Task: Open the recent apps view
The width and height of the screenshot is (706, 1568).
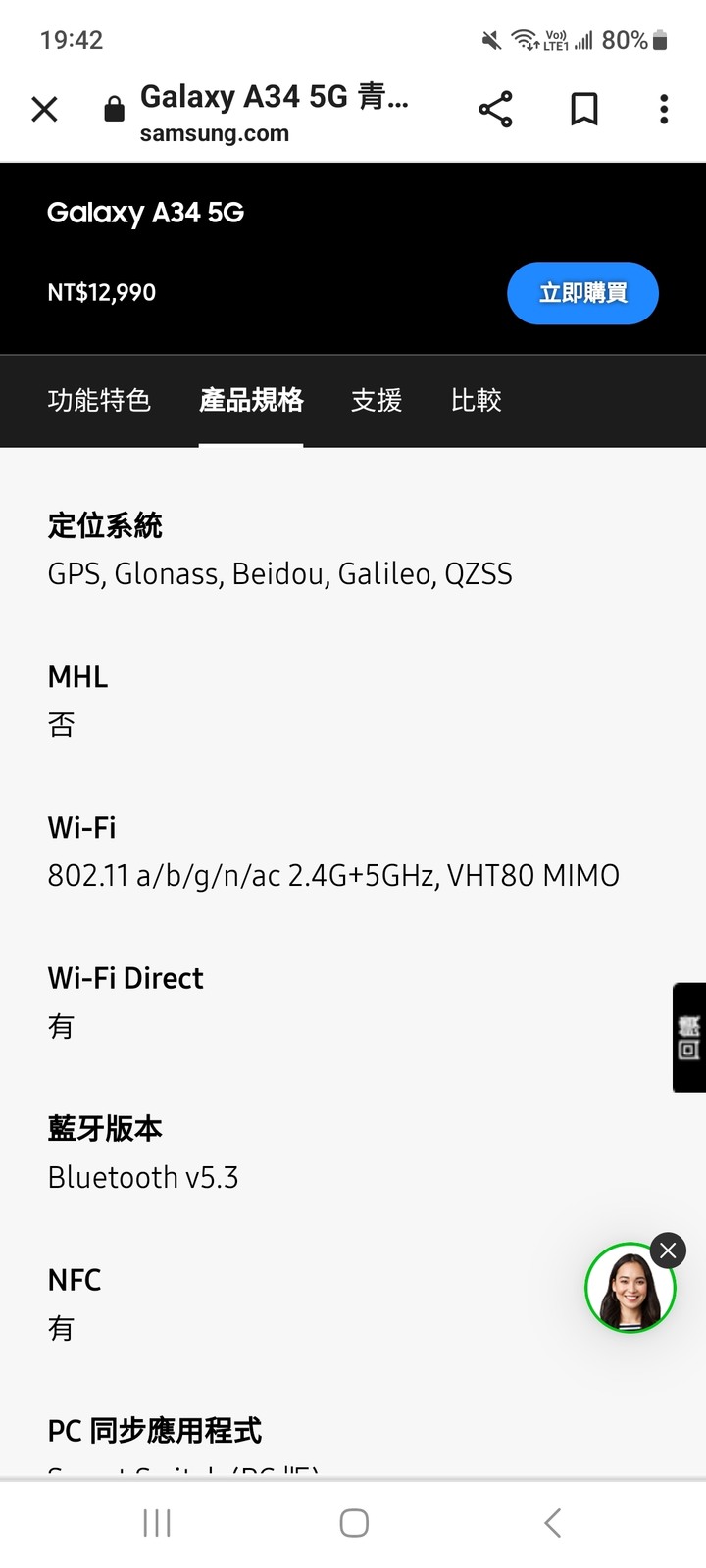Action: tap(157, 1523)
